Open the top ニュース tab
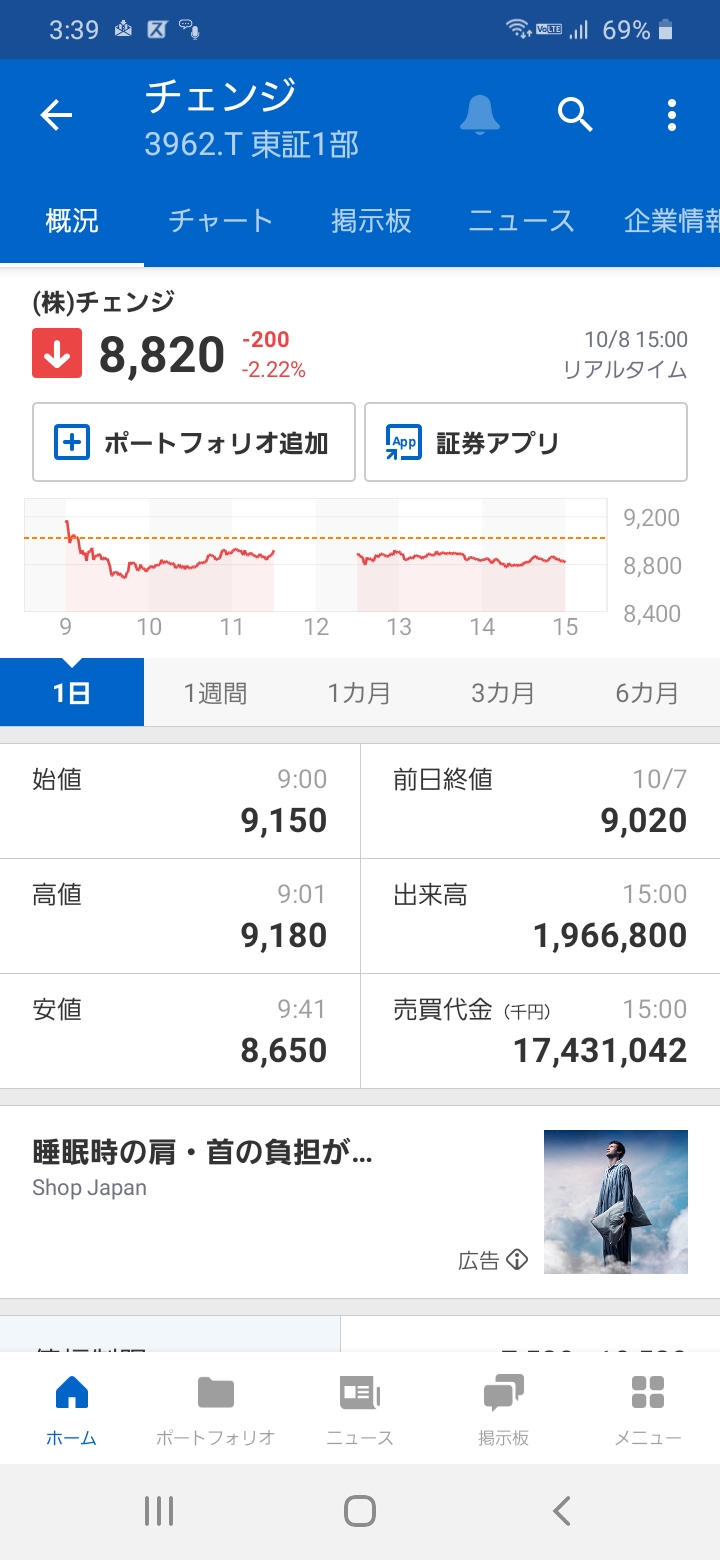Image resolution: width=720 pixels, height=1560 pixels. tap(522, 221)
